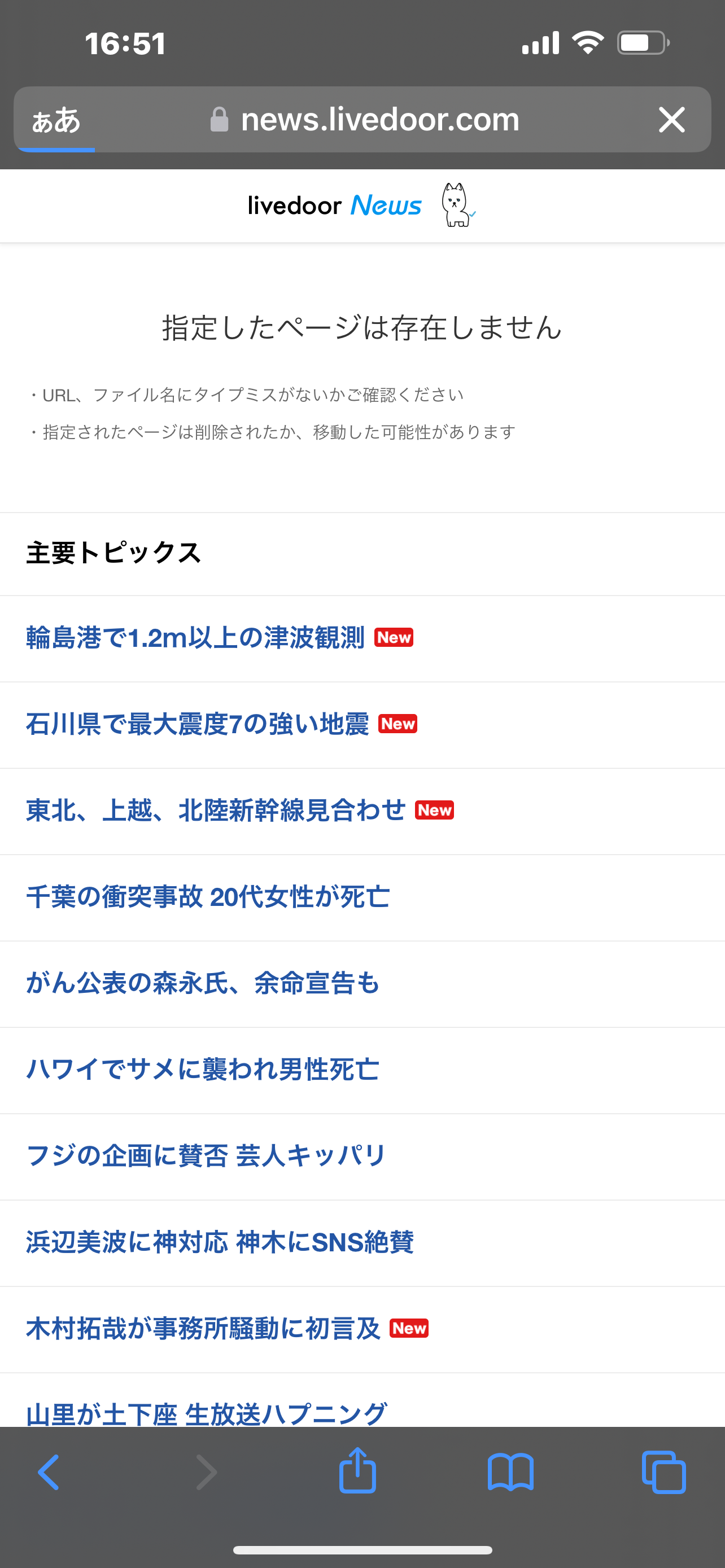Read 山里が土下座 生放送ハプニング
The image size is (725, 1568).
click(206, 1412)
